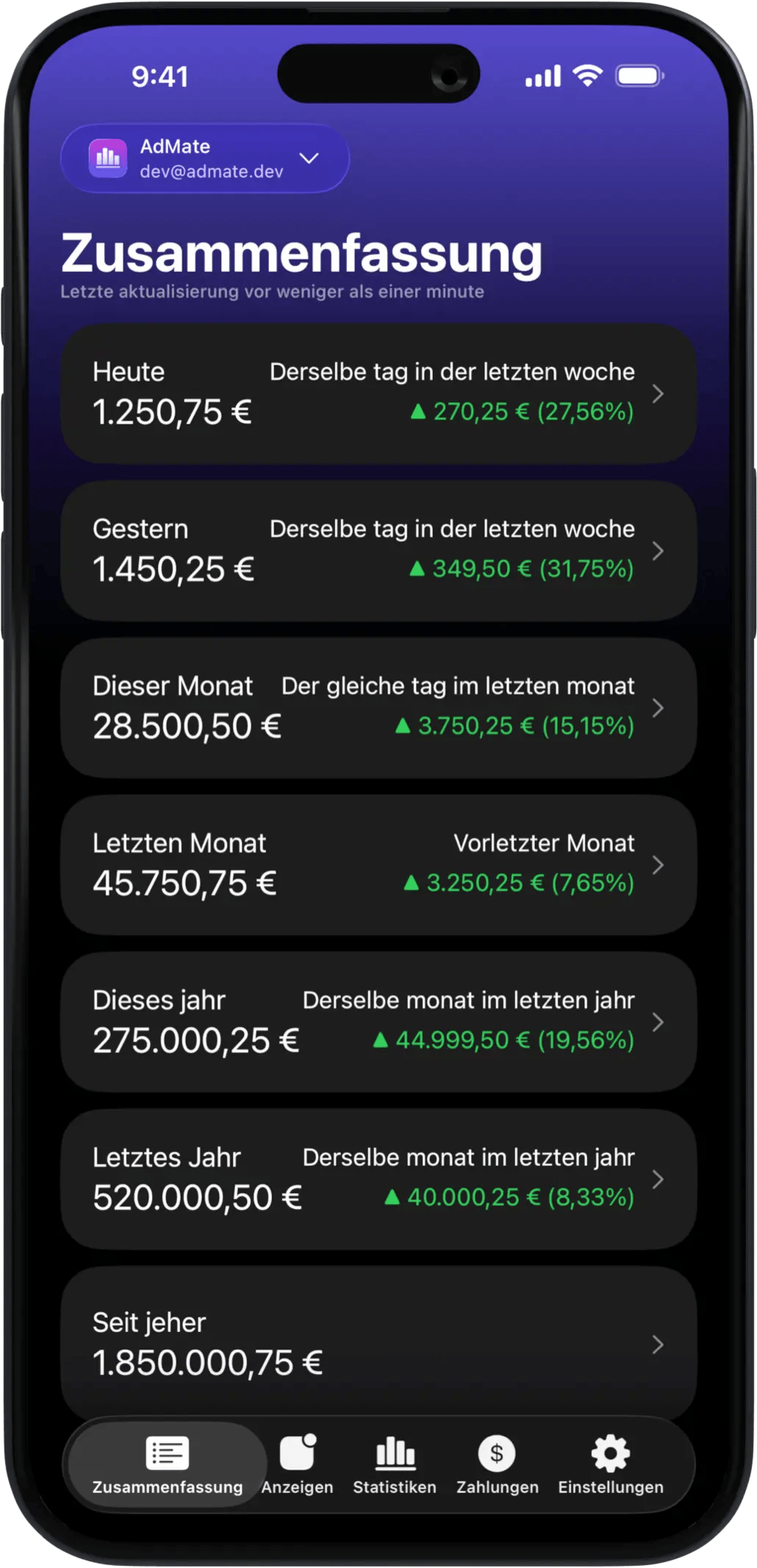Go to the Statistiken tab
Screen dimensions: 757x1568
pyautogui.click(x=395, y=1465)
